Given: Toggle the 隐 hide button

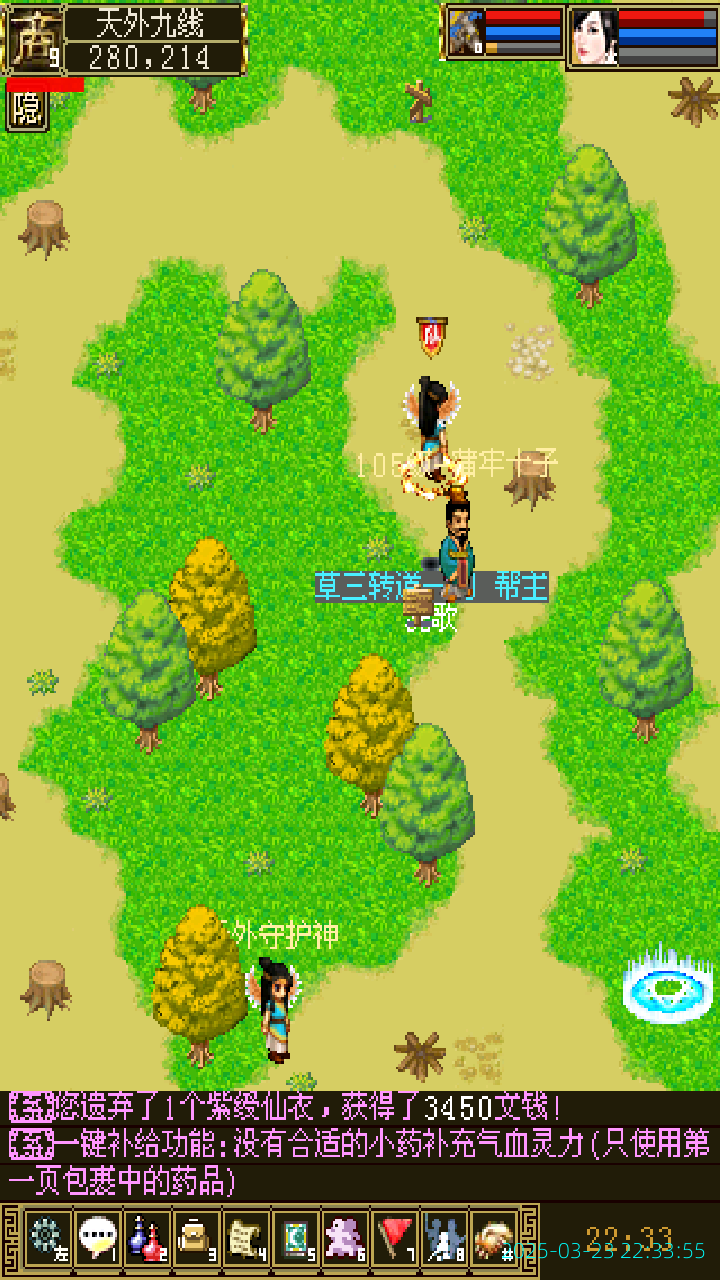Looking at the screenshot, I should pyautogui.click(x=27, y=110).
